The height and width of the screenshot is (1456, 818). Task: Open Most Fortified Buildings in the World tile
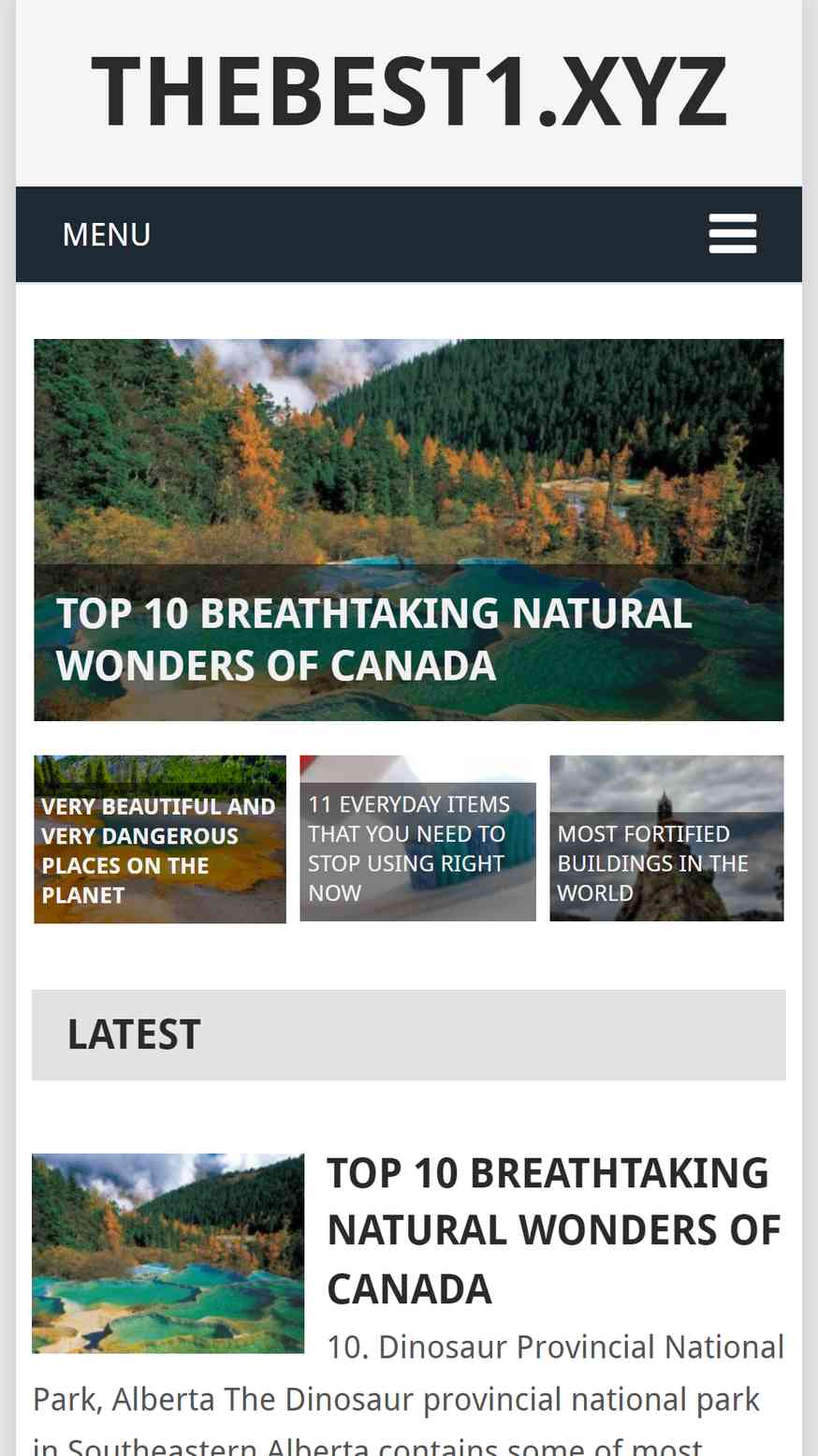point(666,839)
